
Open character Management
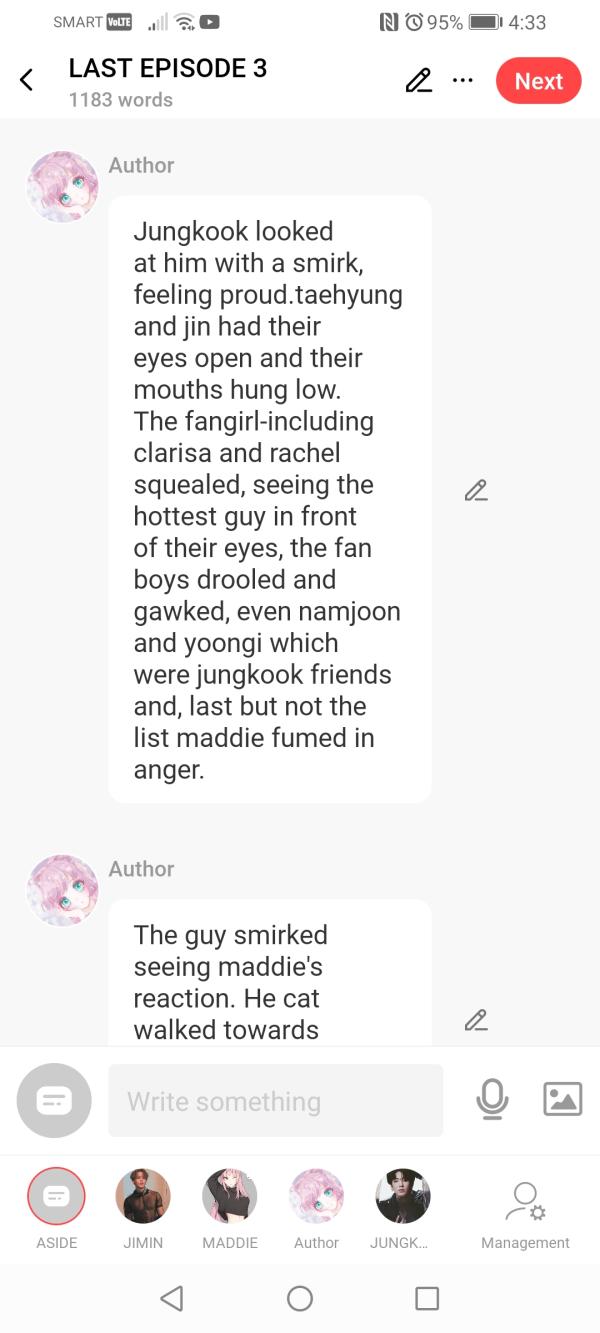(x=525, y=1210)
